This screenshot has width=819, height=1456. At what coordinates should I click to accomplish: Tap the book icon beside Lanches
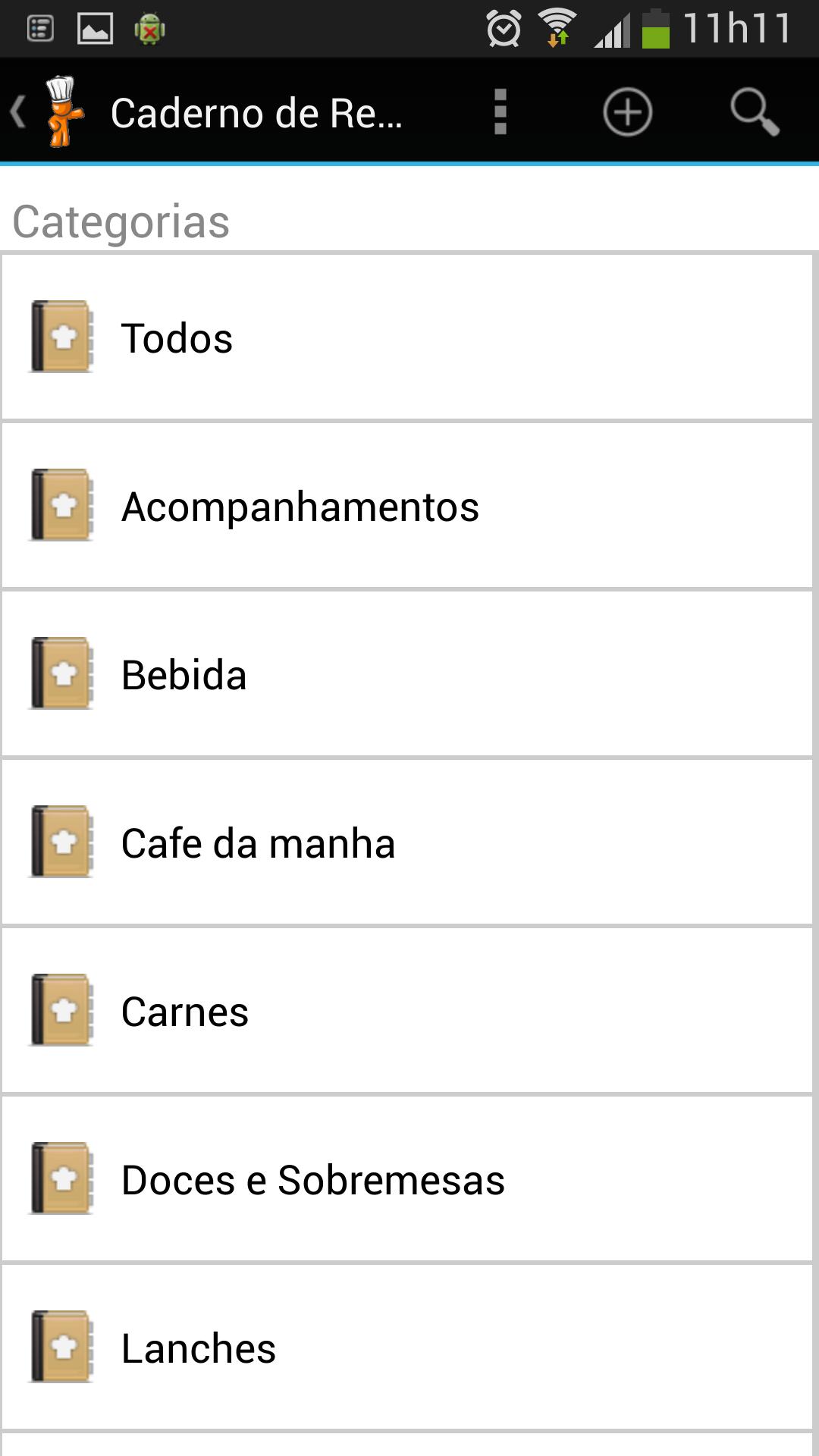(61, 1348)
